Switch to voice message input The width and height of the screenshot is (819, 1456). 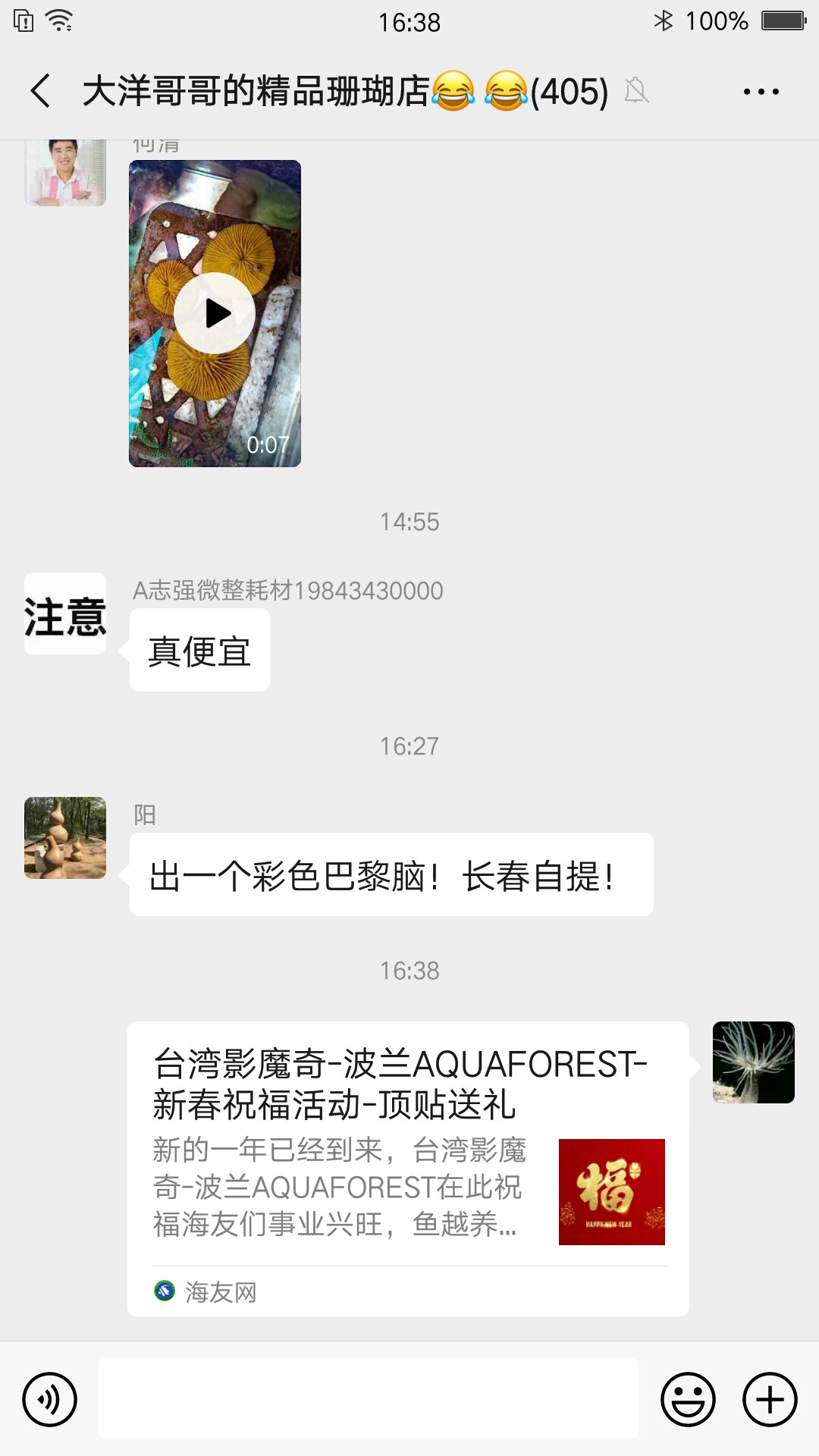pyautogui.click(x=50, y=1399)
